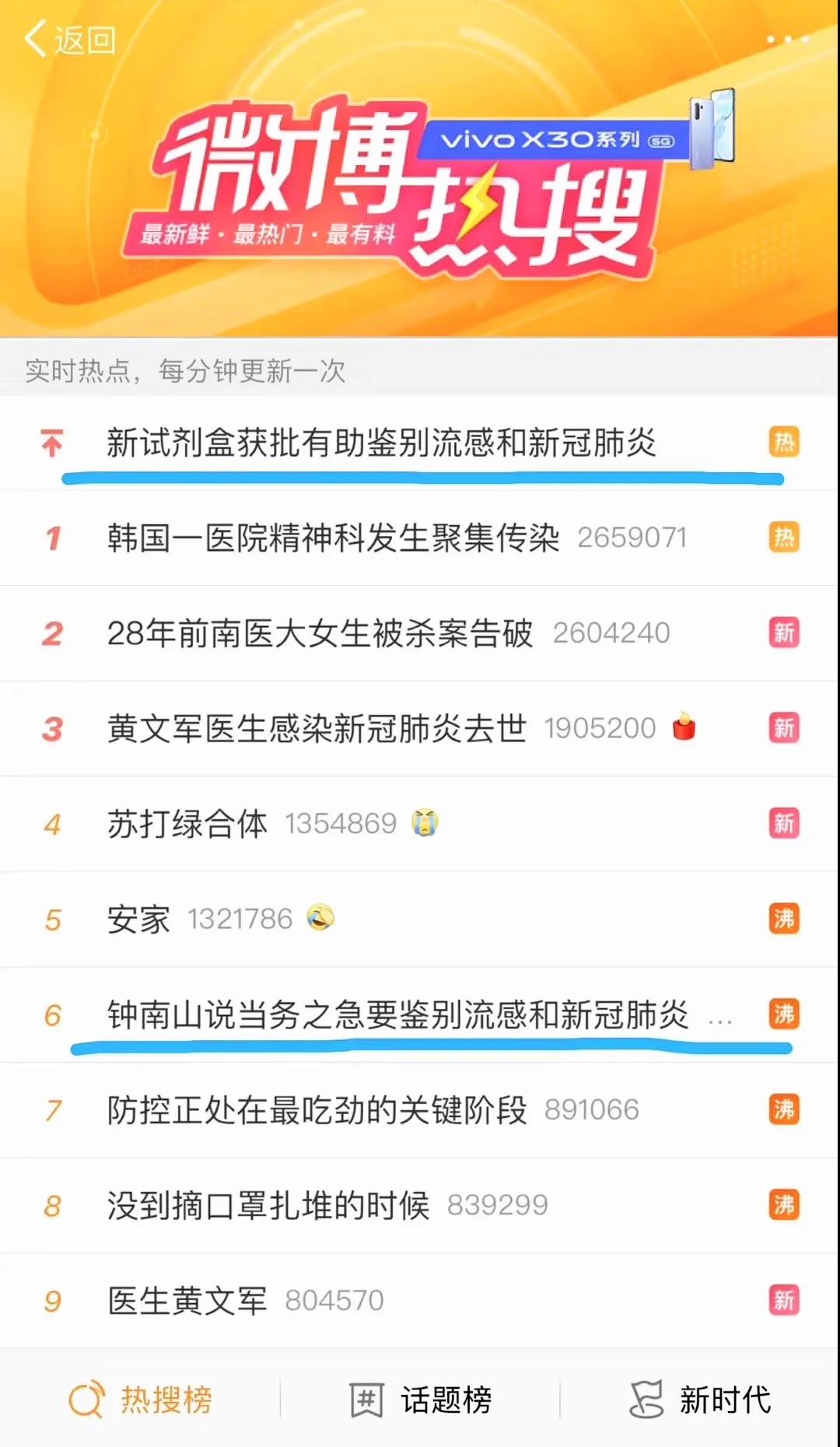Open 防控正处在最吃劲的关键阶段 topic

coord(317,1110)
